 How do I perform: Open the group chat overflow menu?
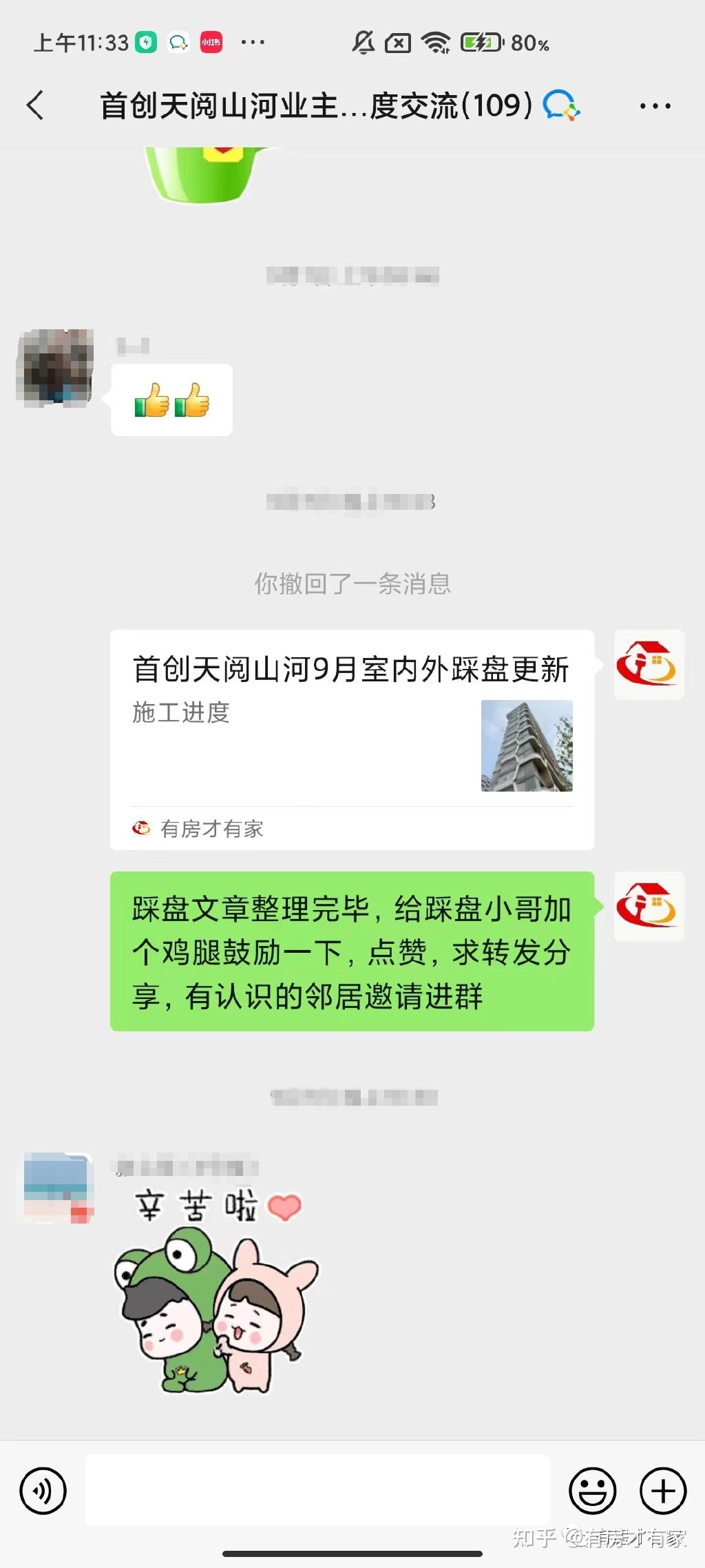click(x=654, y=106)
